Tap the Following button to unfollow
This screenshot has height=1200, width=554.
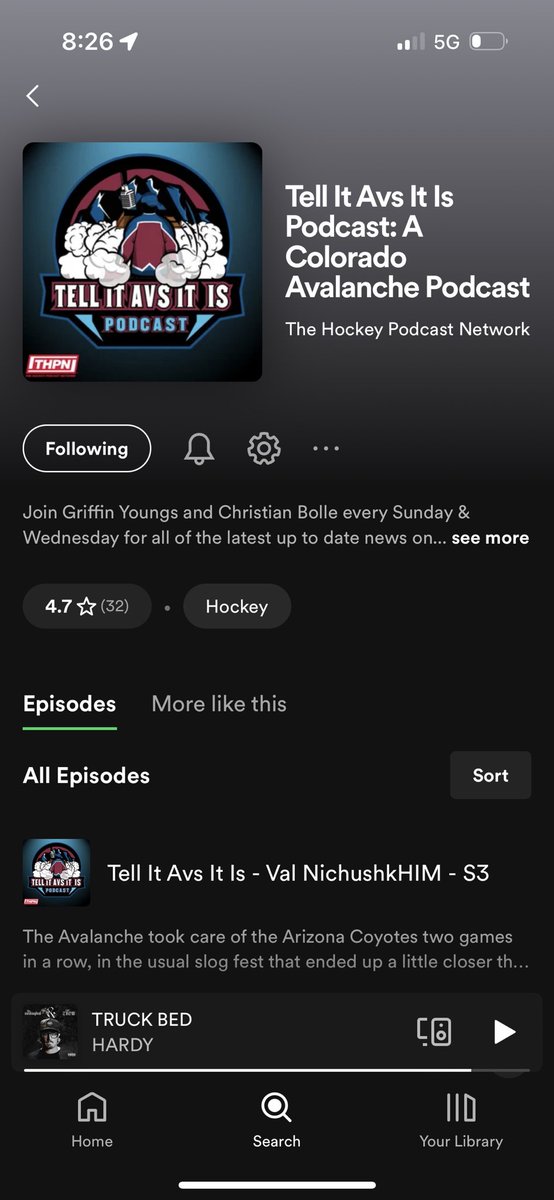point(87,449)
